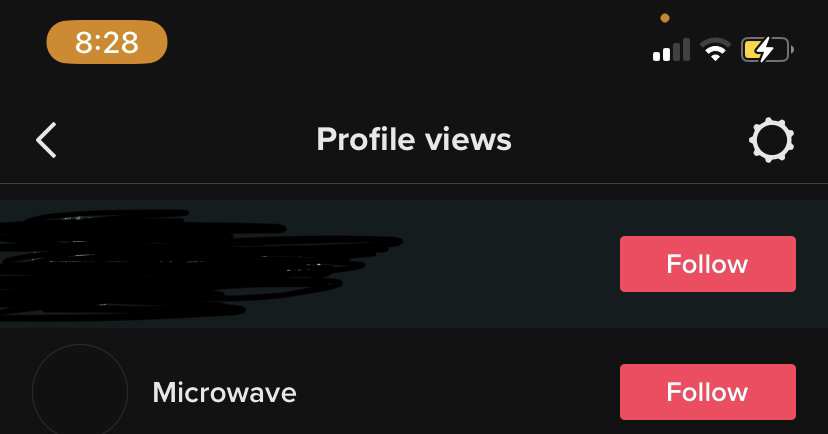Follow the scribbled-out user
This screenshot has width=828, height=434.
tap(707, 264)
